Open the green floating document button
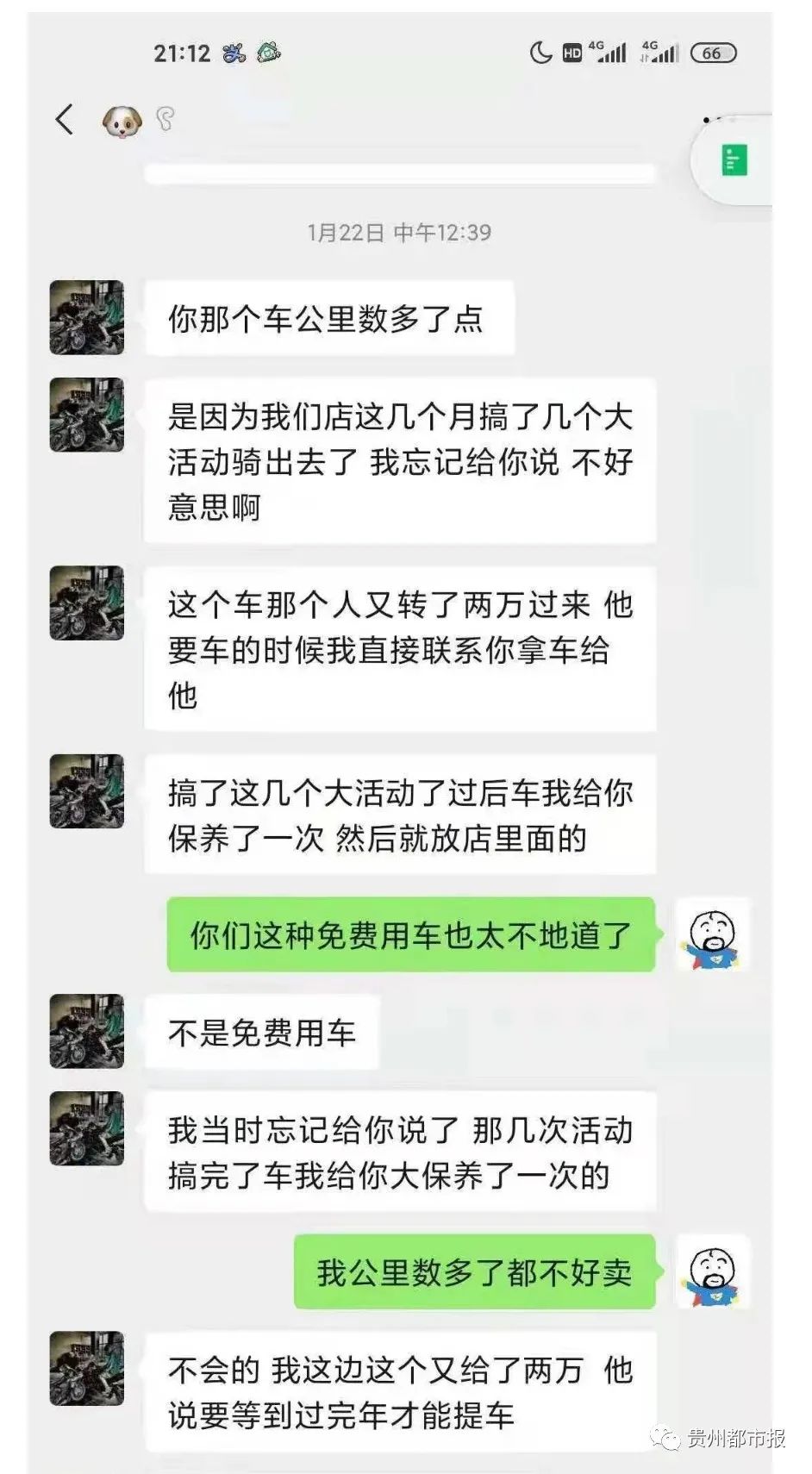The width and height of the screenshot is (812, 1474). pyautogui.click(x=734, y=161)
